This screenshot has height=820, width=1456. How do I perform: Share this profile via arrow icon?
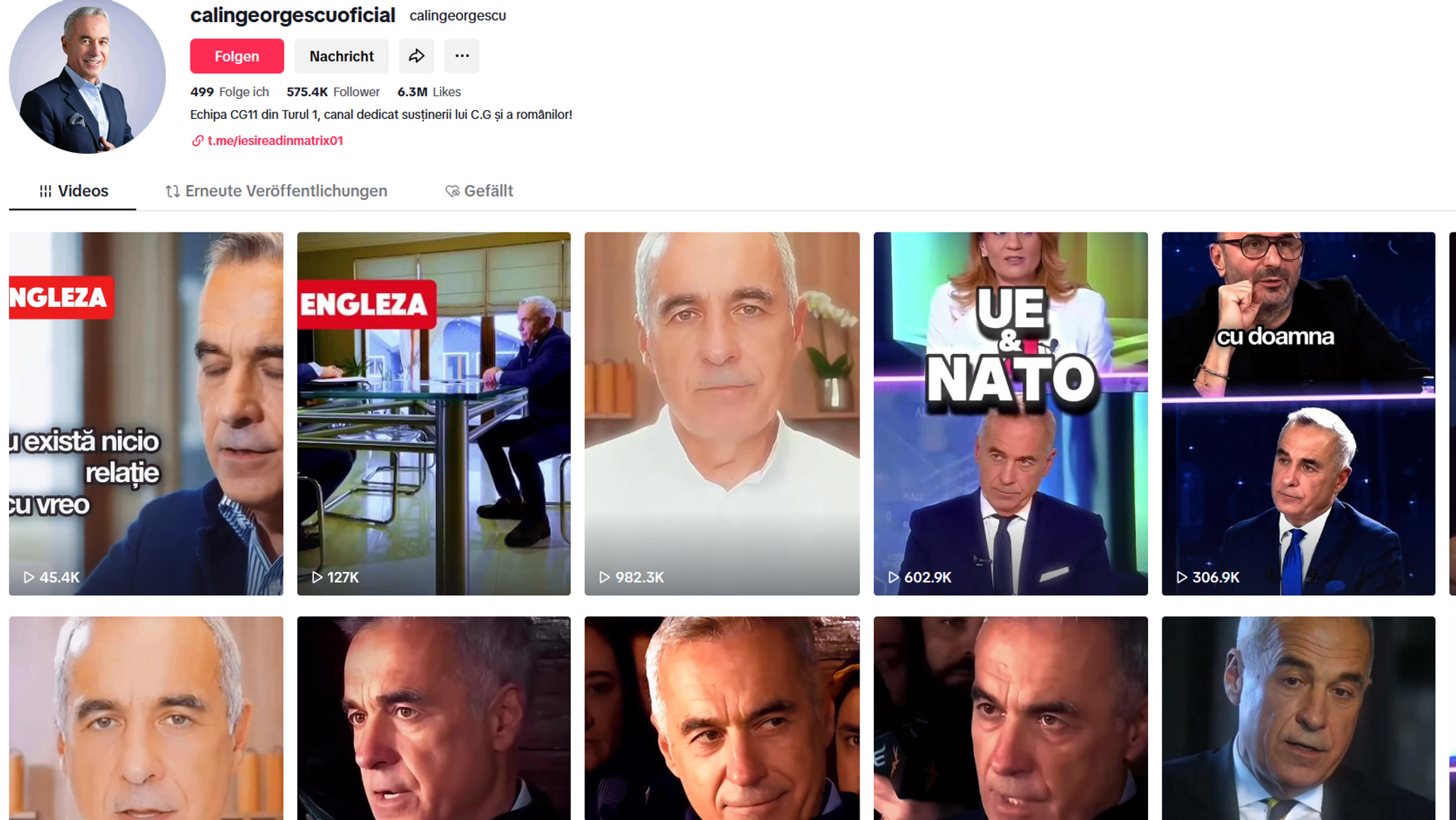pos(416,56)
